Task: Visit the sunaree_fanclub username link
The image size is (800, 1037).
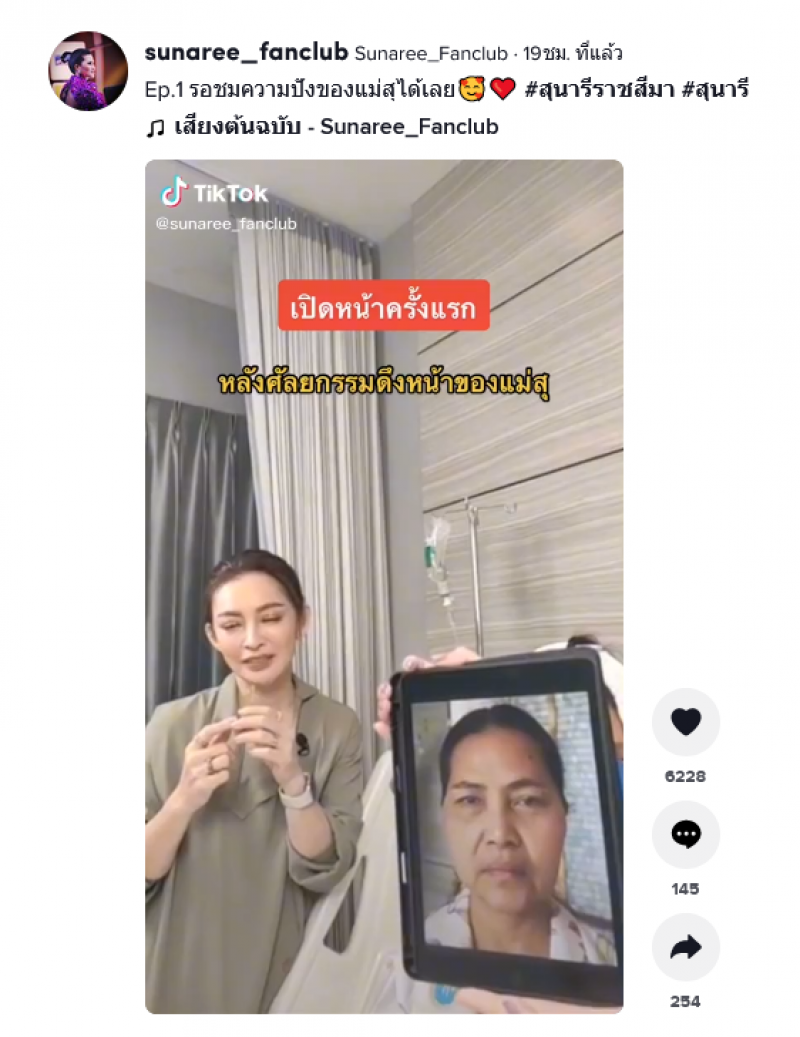Action: [246, 51]
